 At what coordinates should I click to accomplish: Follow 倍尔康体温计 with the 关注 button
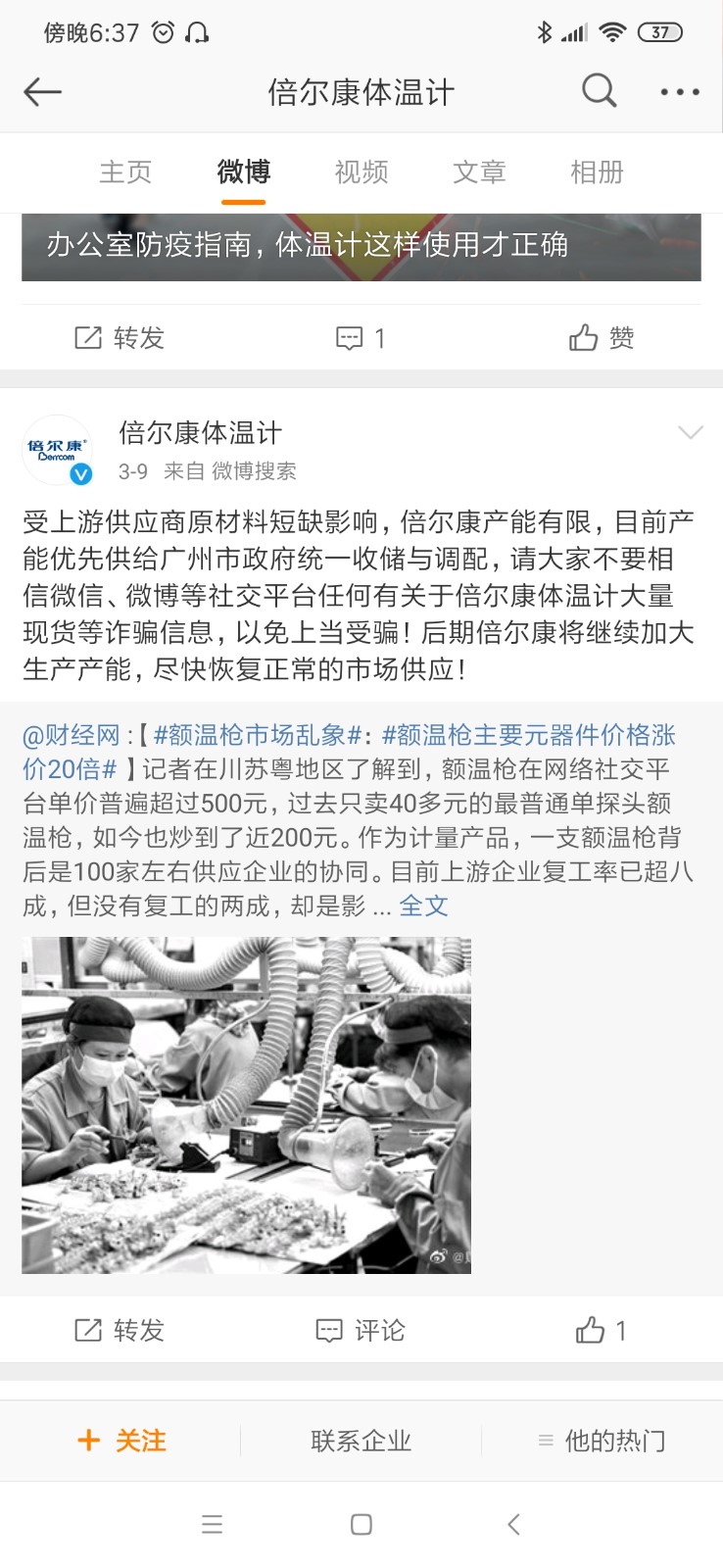[x=121, y=1441]
